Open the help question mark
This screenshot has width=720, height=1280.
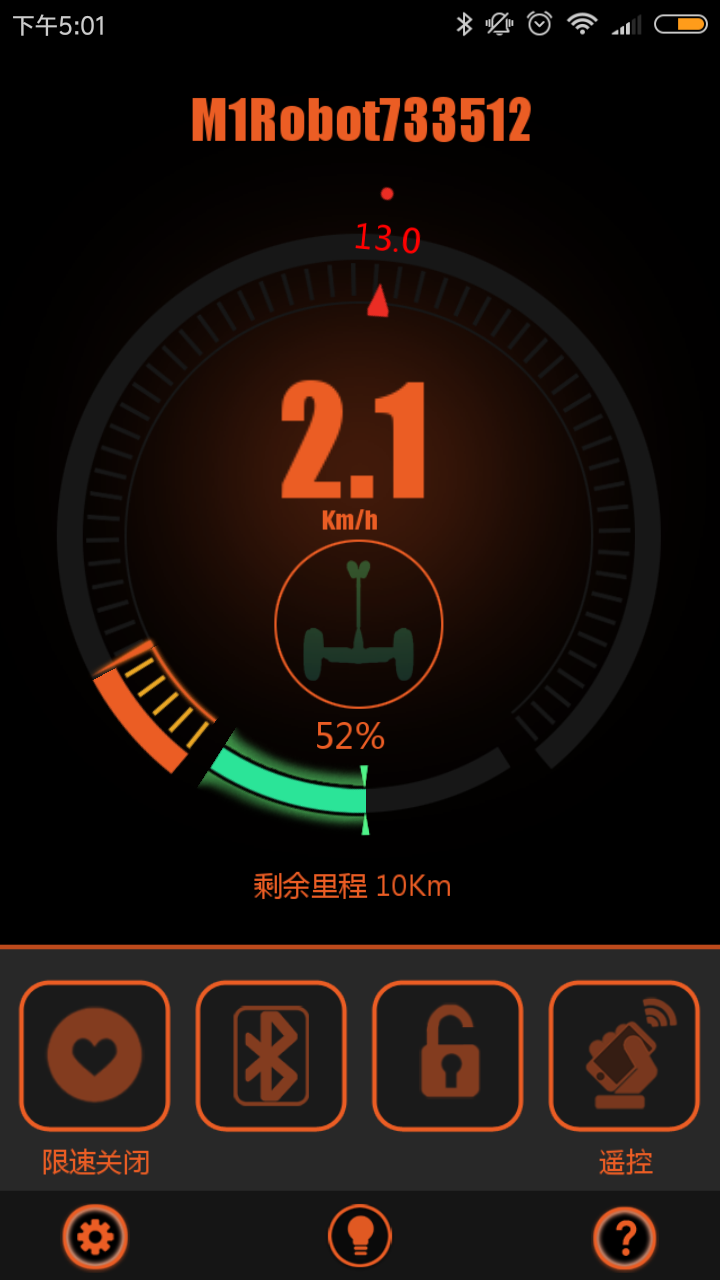625,1238
